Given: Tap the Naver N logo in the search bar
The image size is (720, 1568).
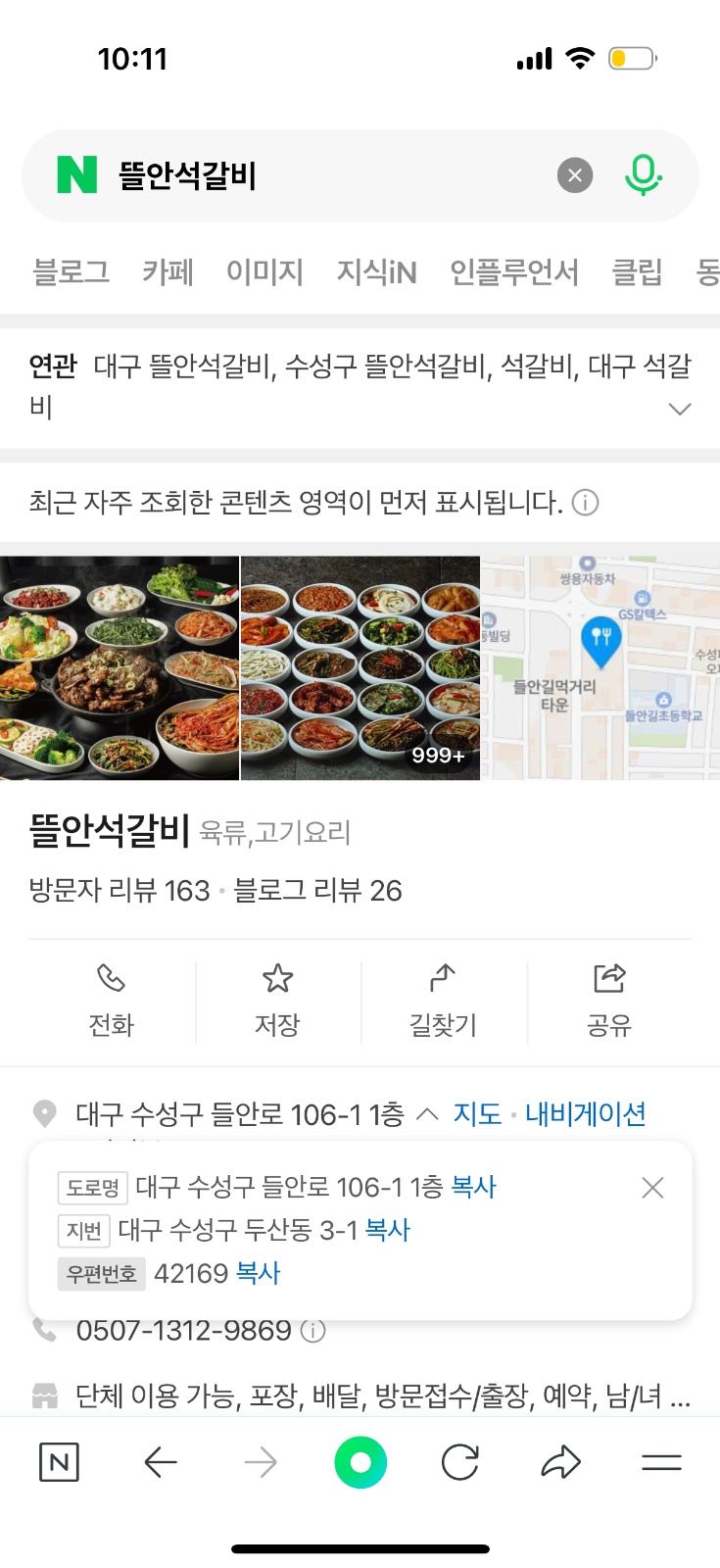Looking at the screenshot, I should coord(75,175).
